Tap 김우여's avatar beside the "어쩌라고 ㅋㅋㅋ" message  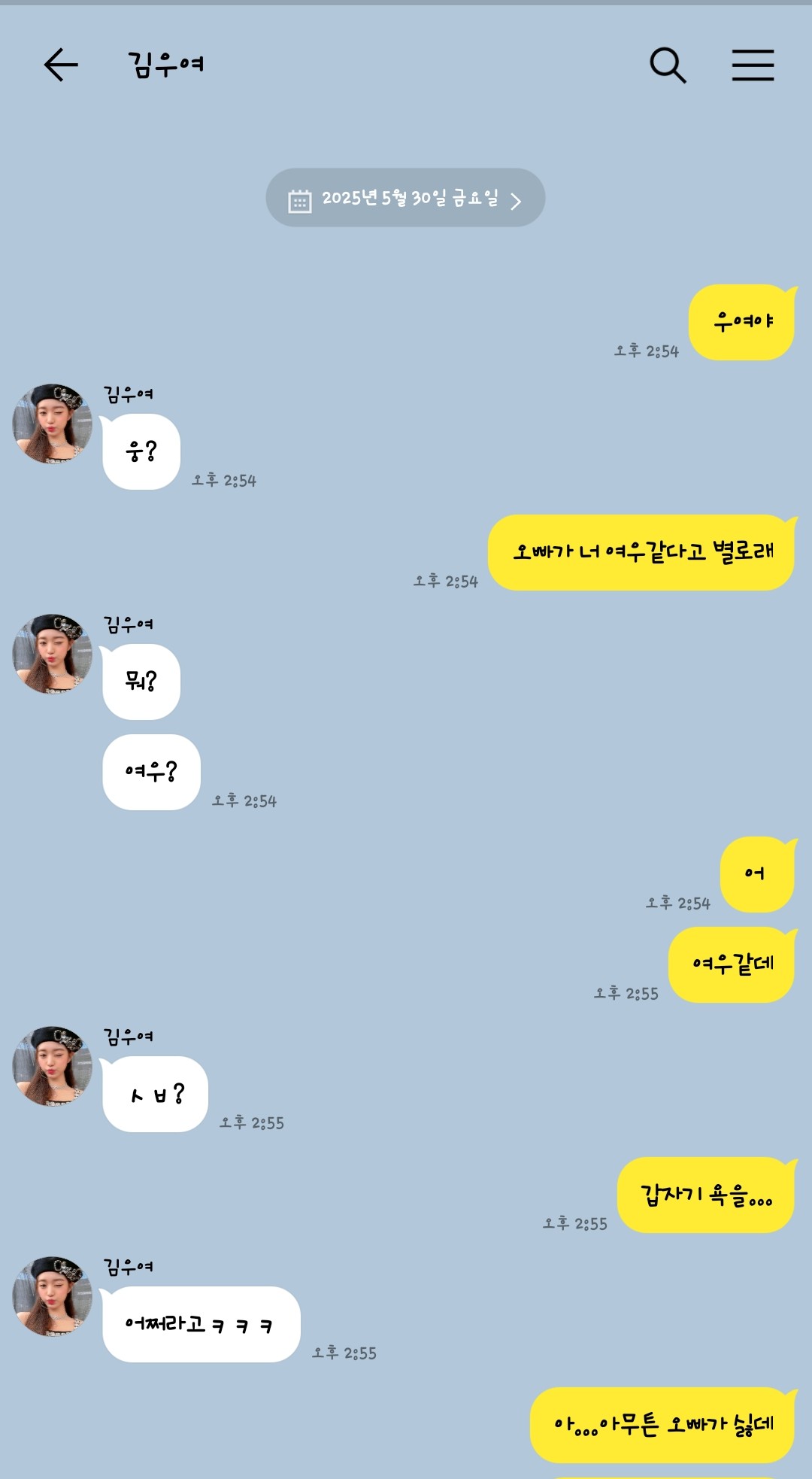[x=53, y=1296]
